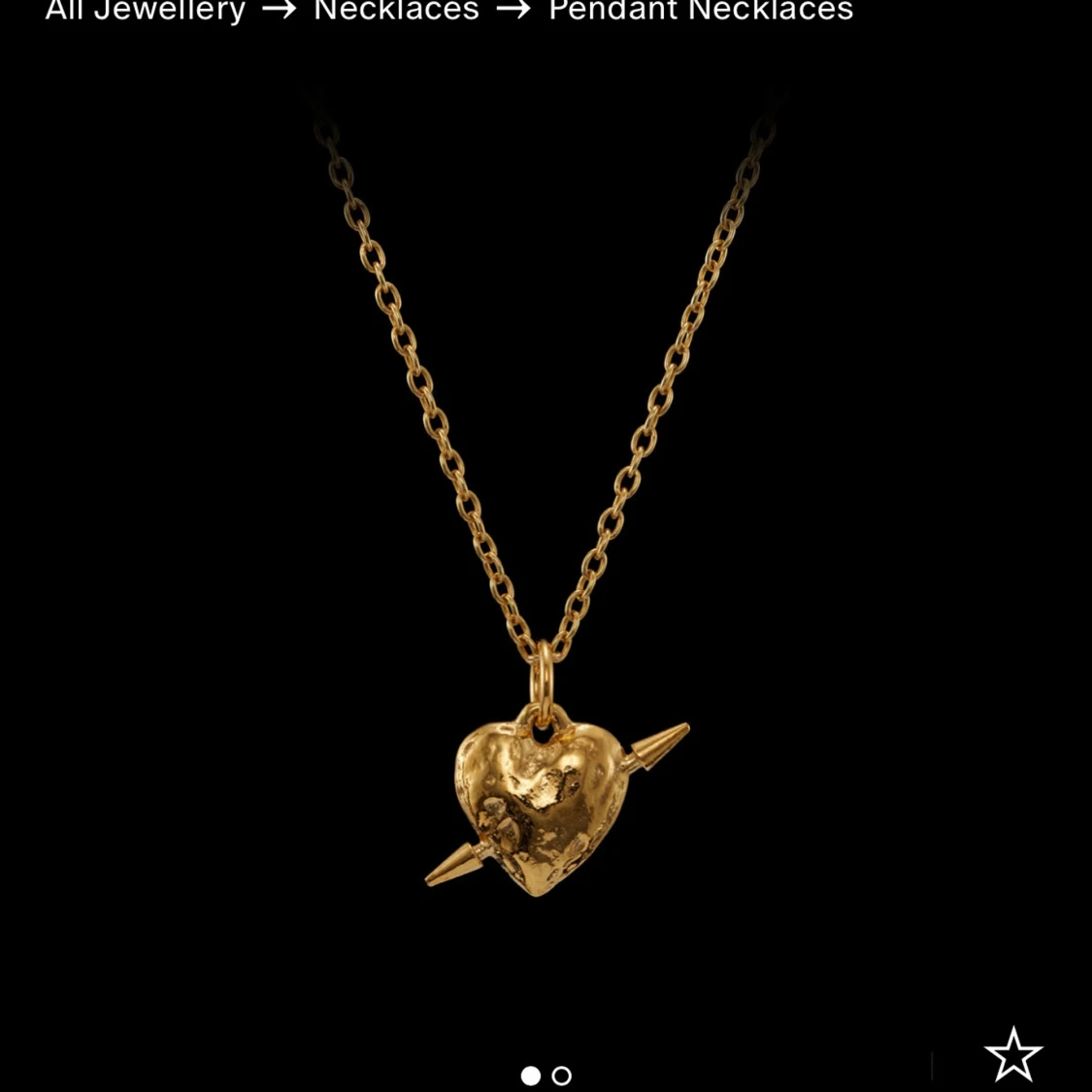Open the heart pendant product image

(546, 544)
